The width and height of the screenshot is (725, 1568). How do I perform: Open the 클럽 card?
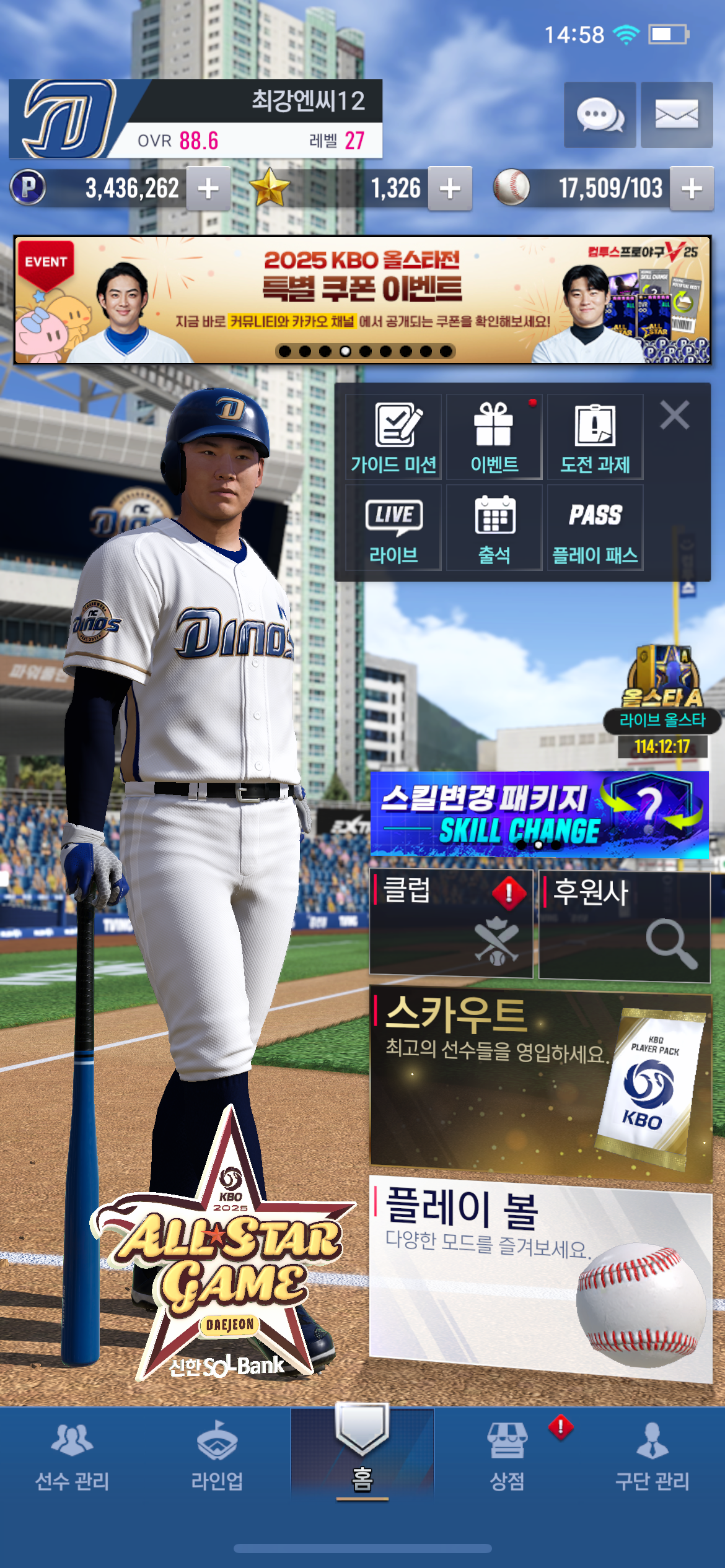click(x=451, y=923)
